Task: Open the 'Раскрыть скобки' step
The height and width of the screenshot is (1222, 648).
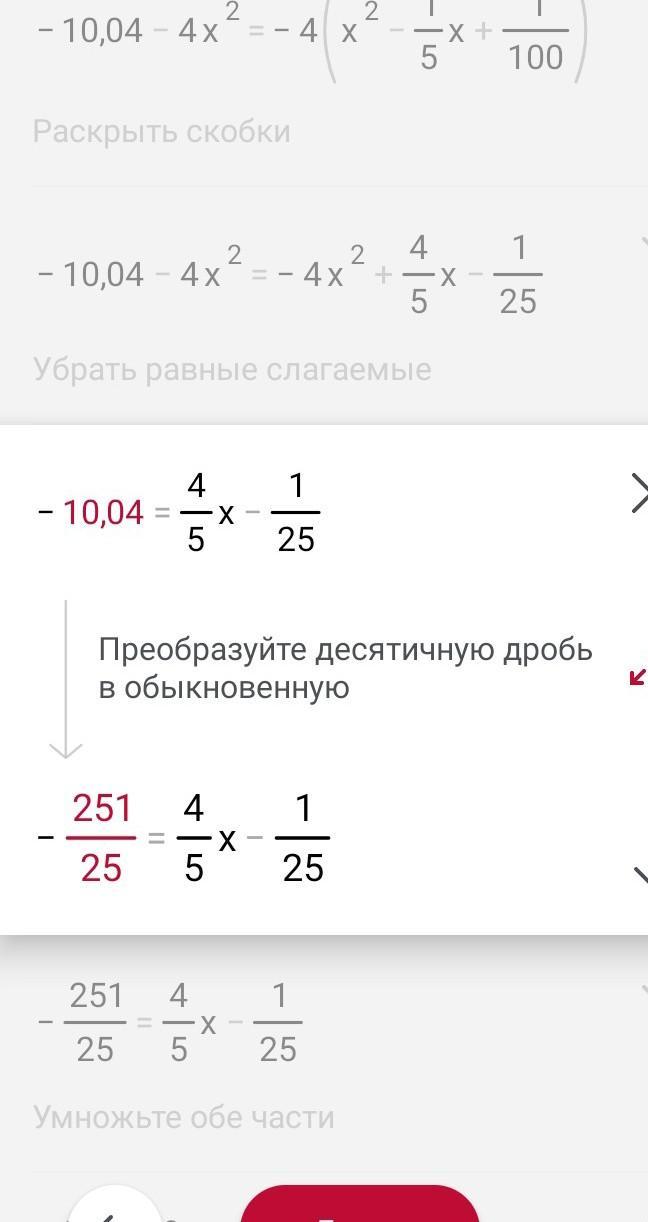Action: click(x=162, y=131)
